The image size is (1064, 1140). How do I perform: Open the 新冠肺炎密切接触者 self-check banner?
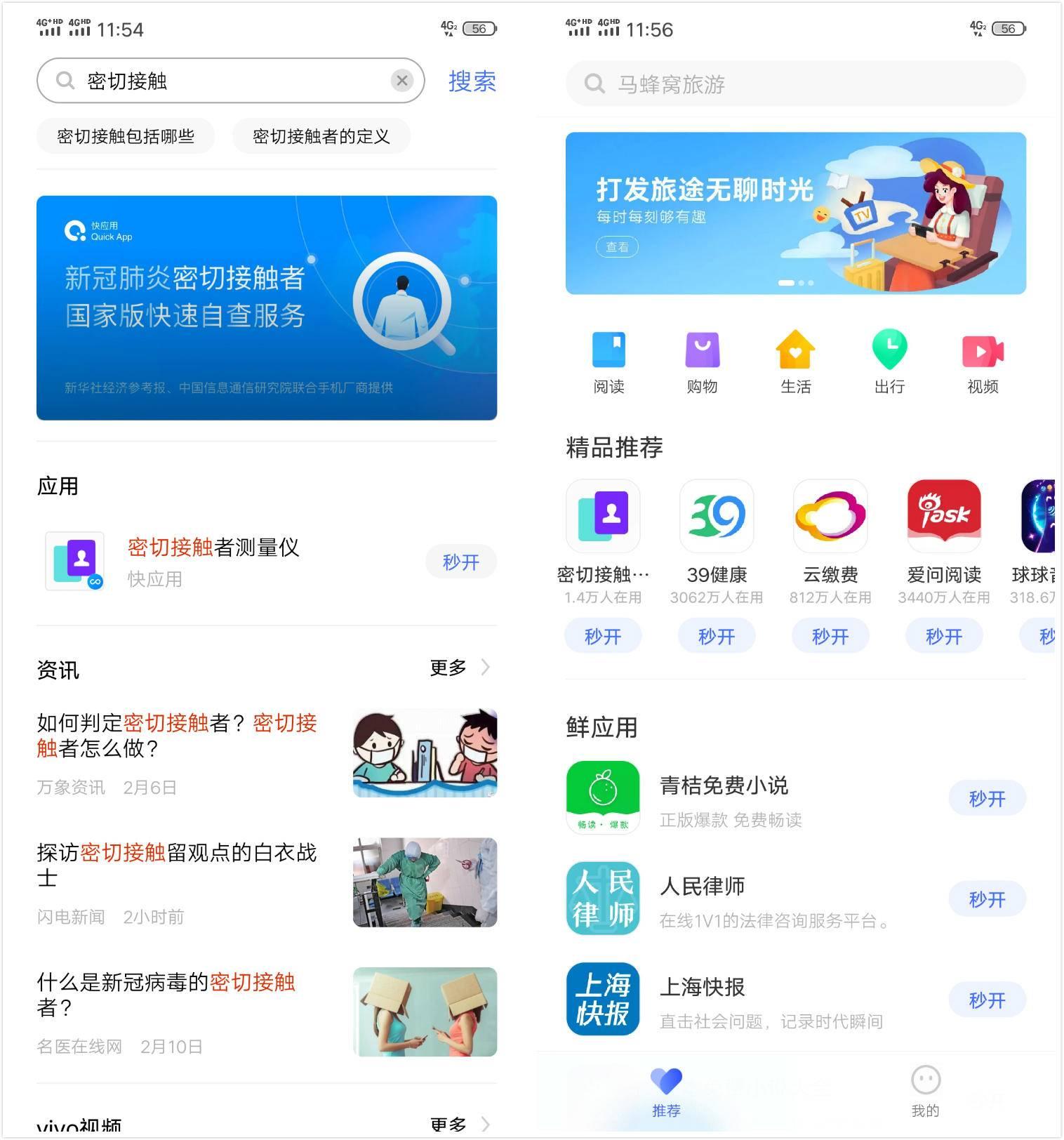coord(267,307)
